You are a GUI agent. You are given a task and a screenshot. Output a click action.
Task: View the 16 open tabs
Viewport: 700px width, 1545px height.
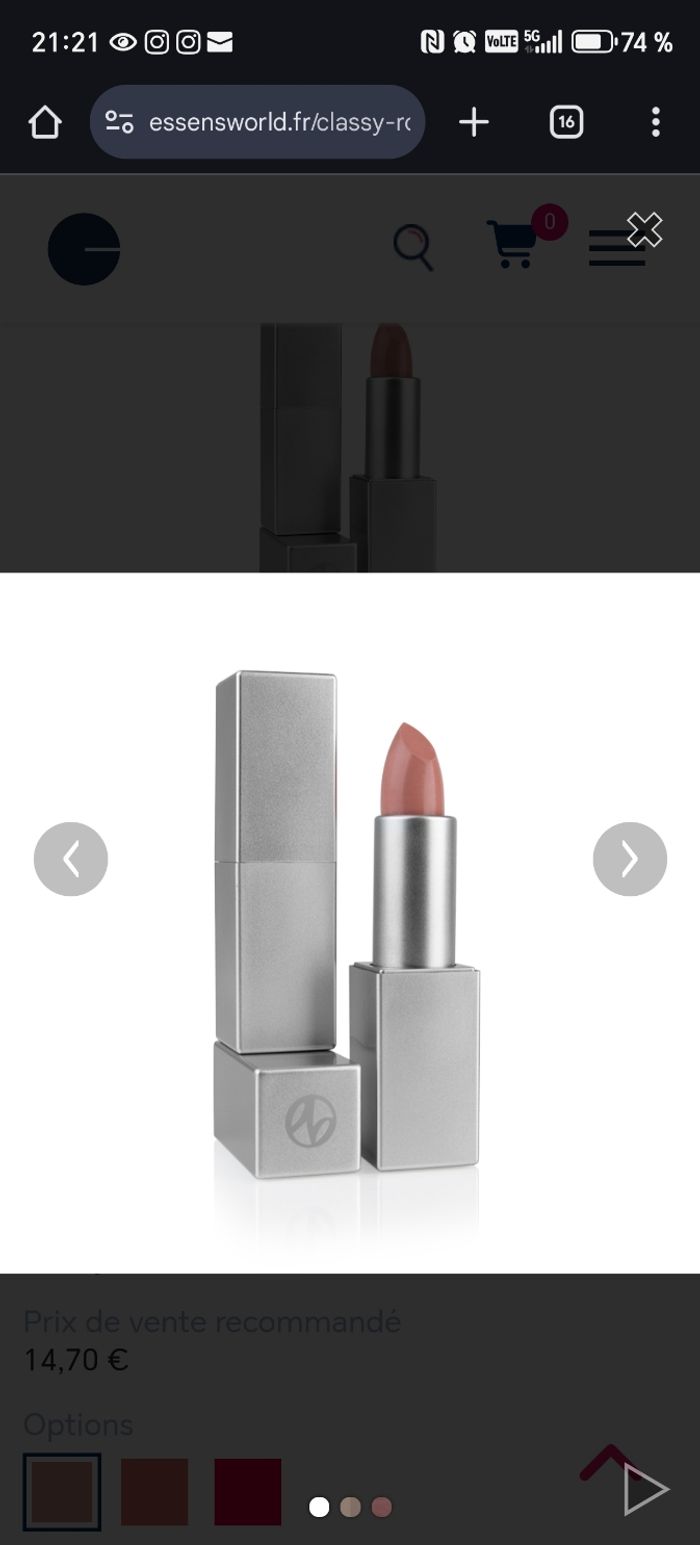tap(566, 123)
